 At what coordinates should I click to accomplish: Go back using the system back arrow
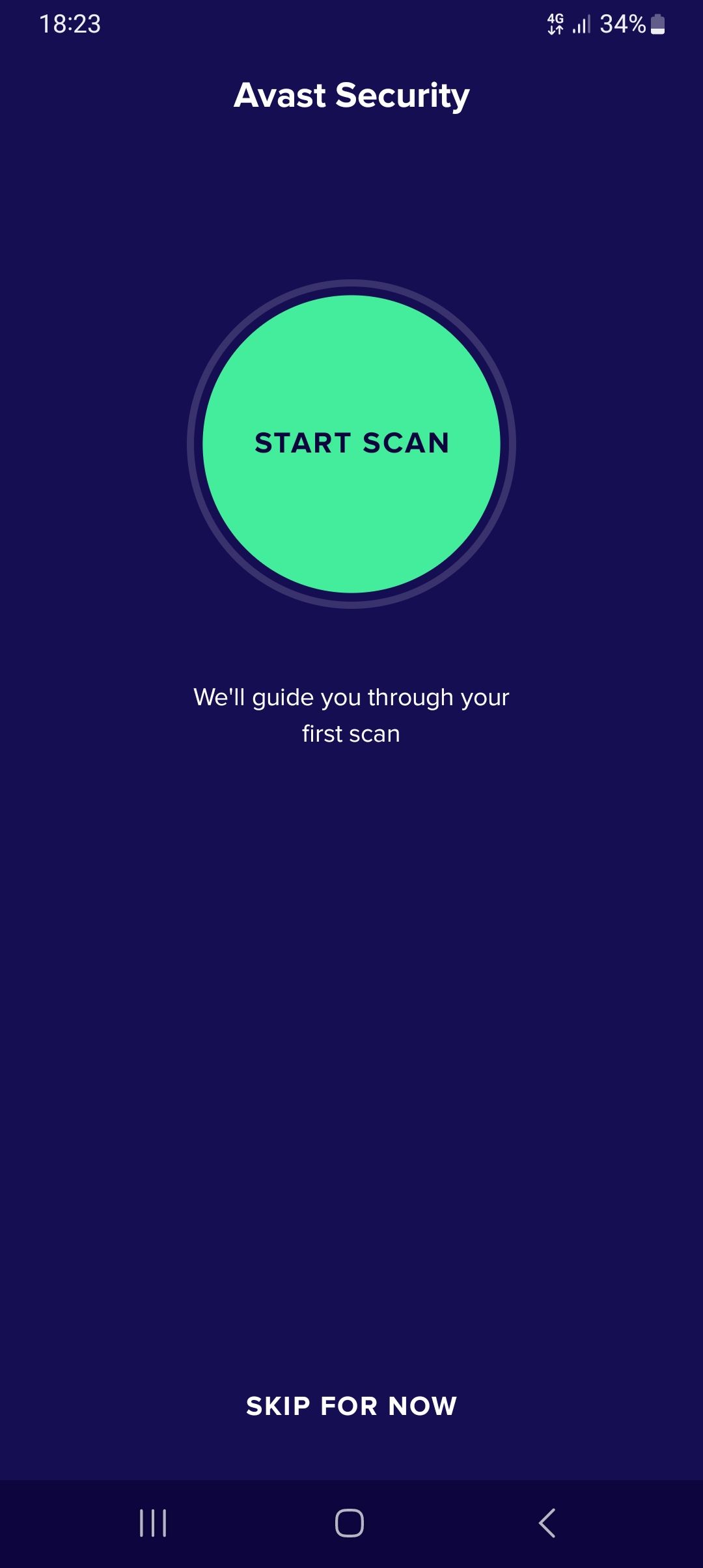click(x=547, y=1523)
